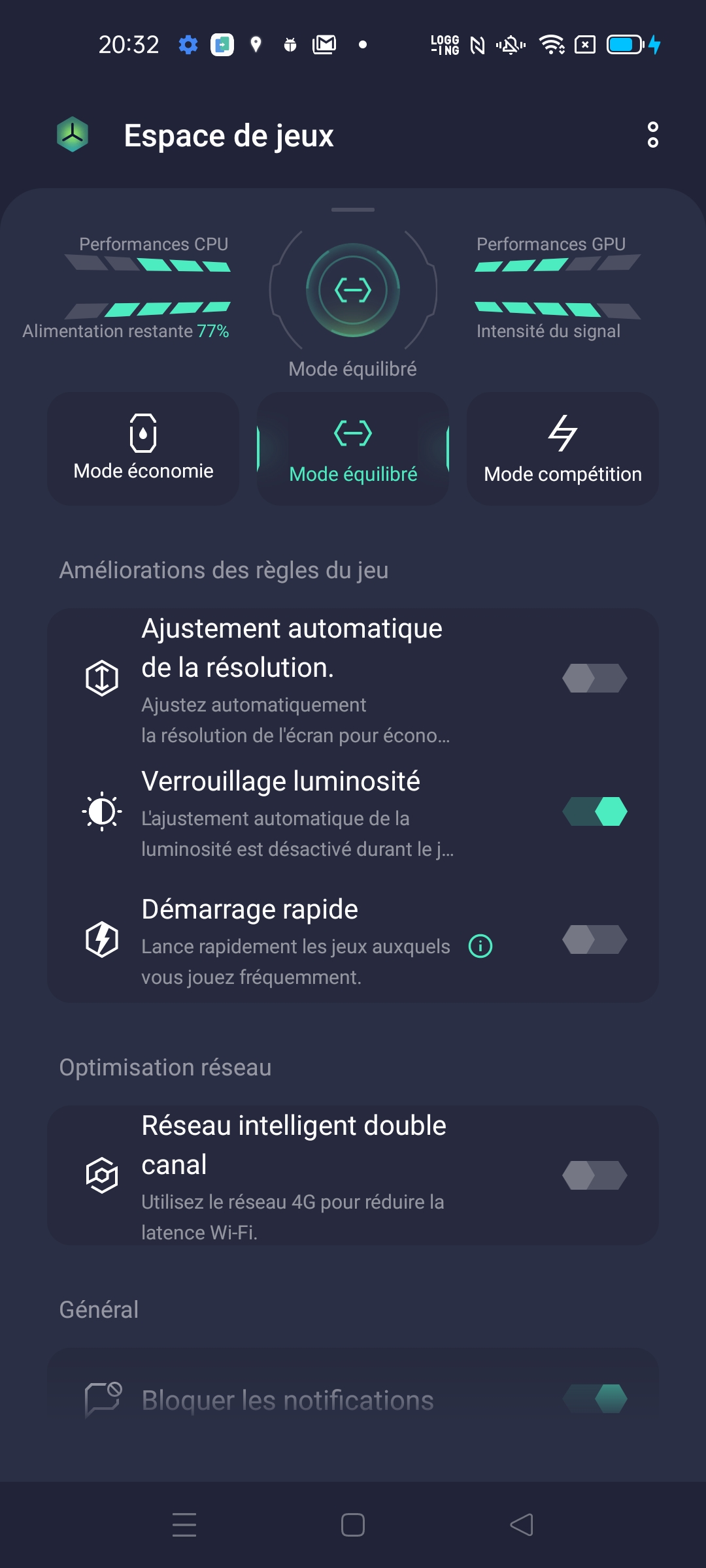Image resolution: width=706 pixels, height=1568 pixels.
Task: Tap the central circular mode indicator
Action: 353,289
